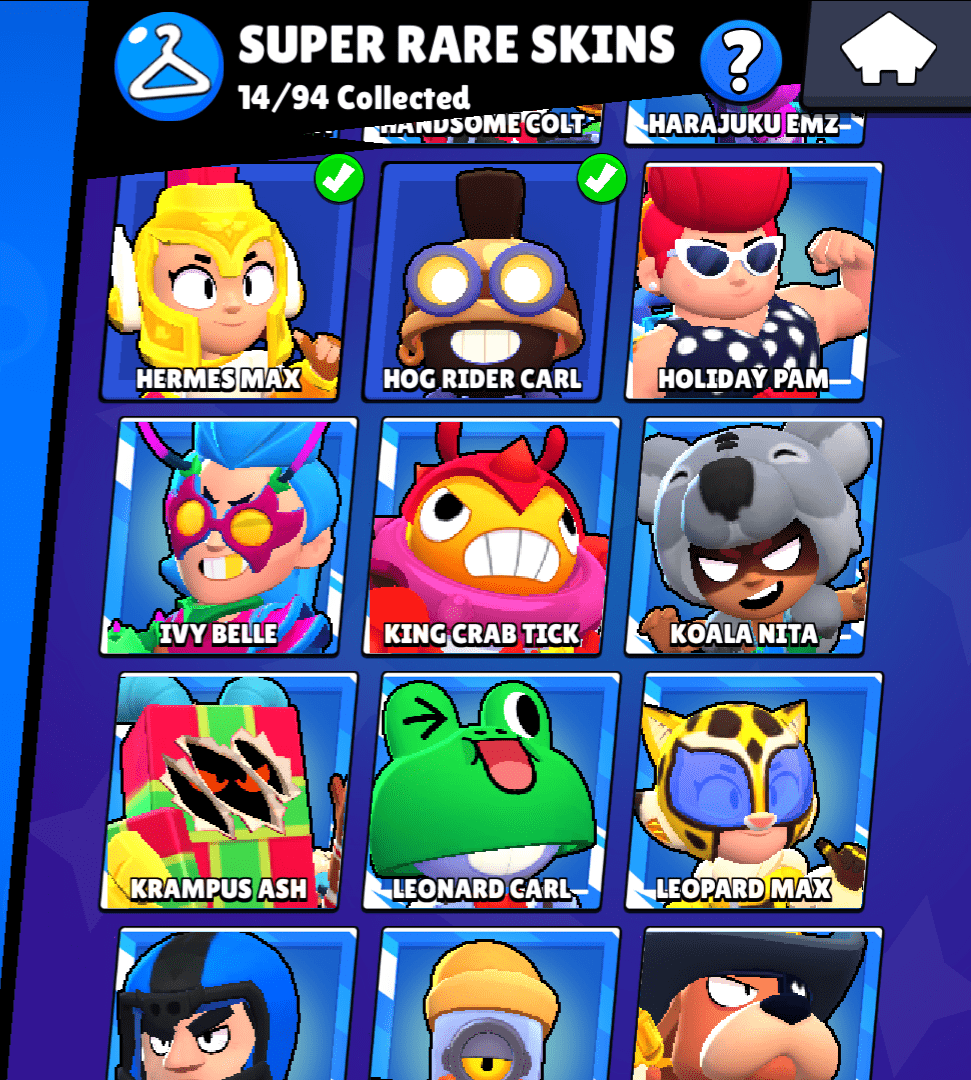Select the King Crab Tick skin
This screenshot has height=1080, width=971.
pos(490,535)
